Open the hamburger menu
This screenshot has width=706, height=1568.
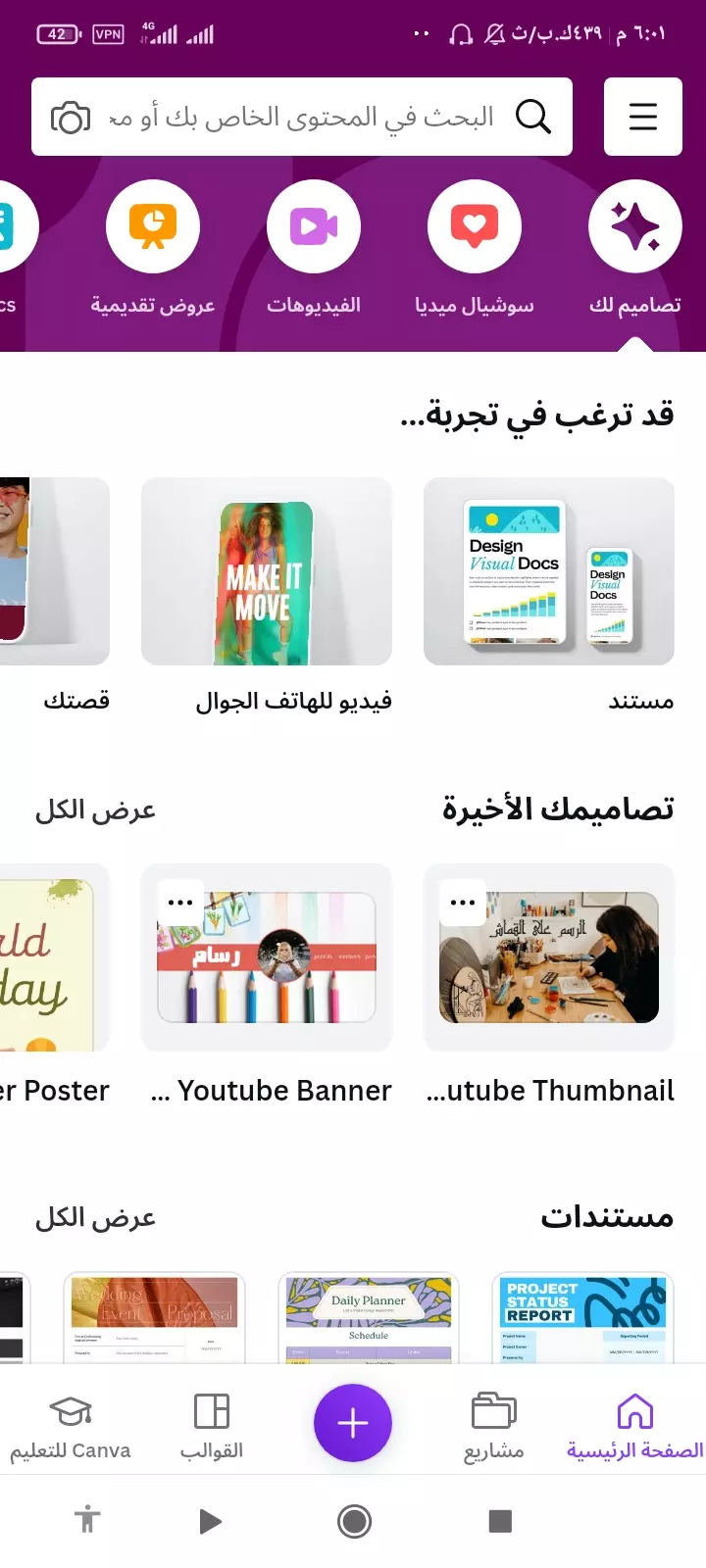pos(642,117)
